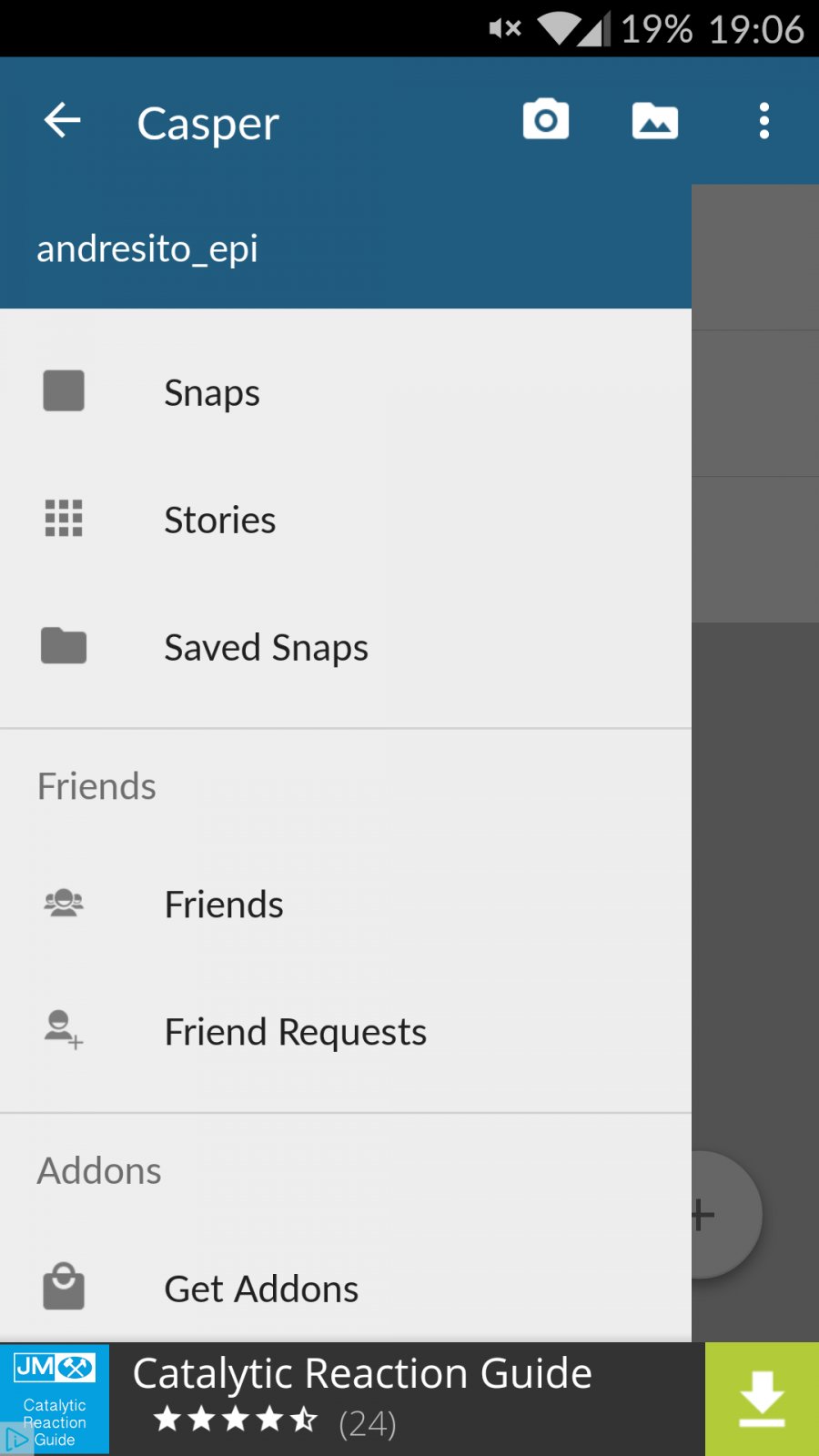Download Catalytic Reaction Guide from the ad
The width and height of the screenshot is (819, 1456).
coord(762,1399)
